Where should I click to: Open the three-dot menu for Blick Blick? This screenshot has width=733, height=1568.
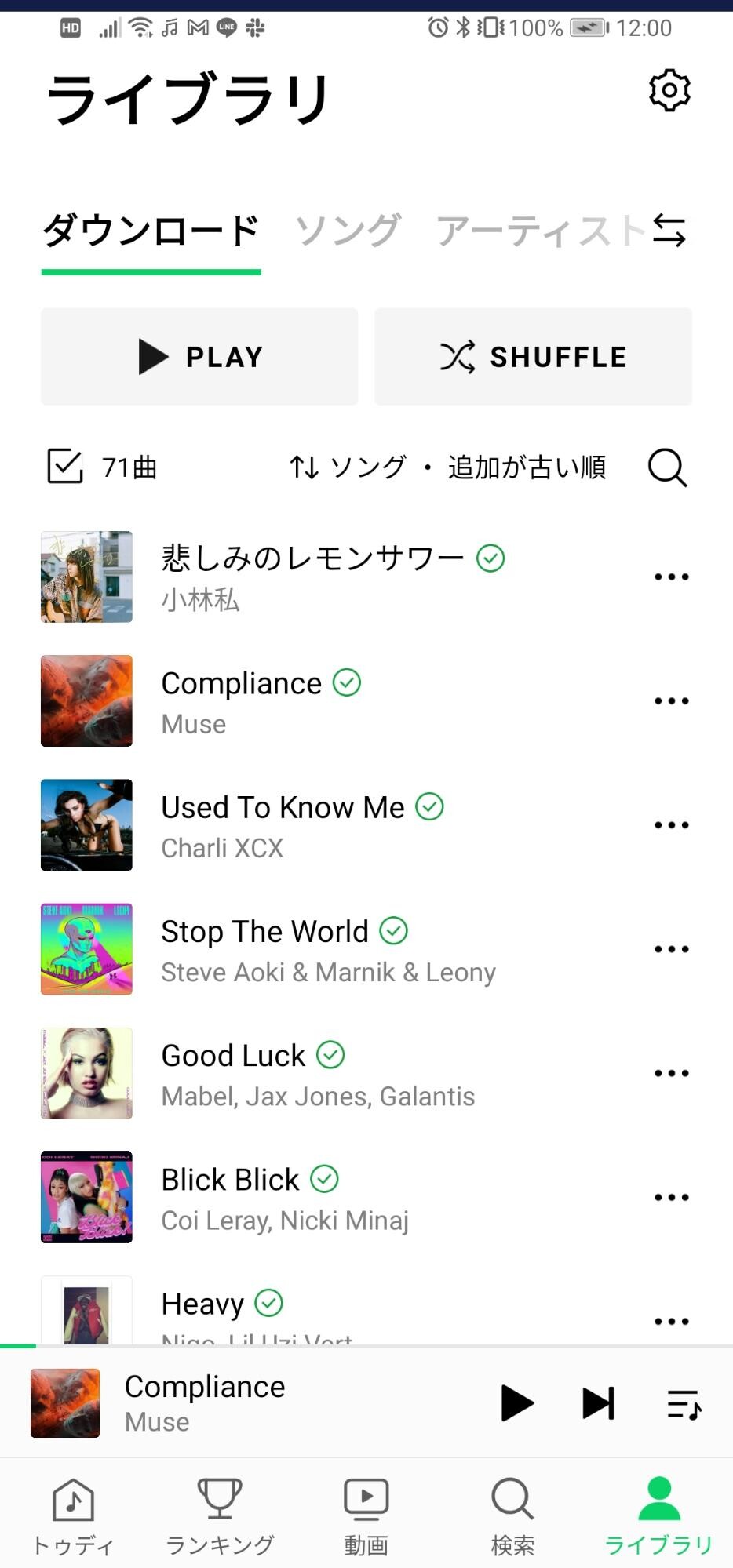pyautogui.click(x=671, y=1196)
